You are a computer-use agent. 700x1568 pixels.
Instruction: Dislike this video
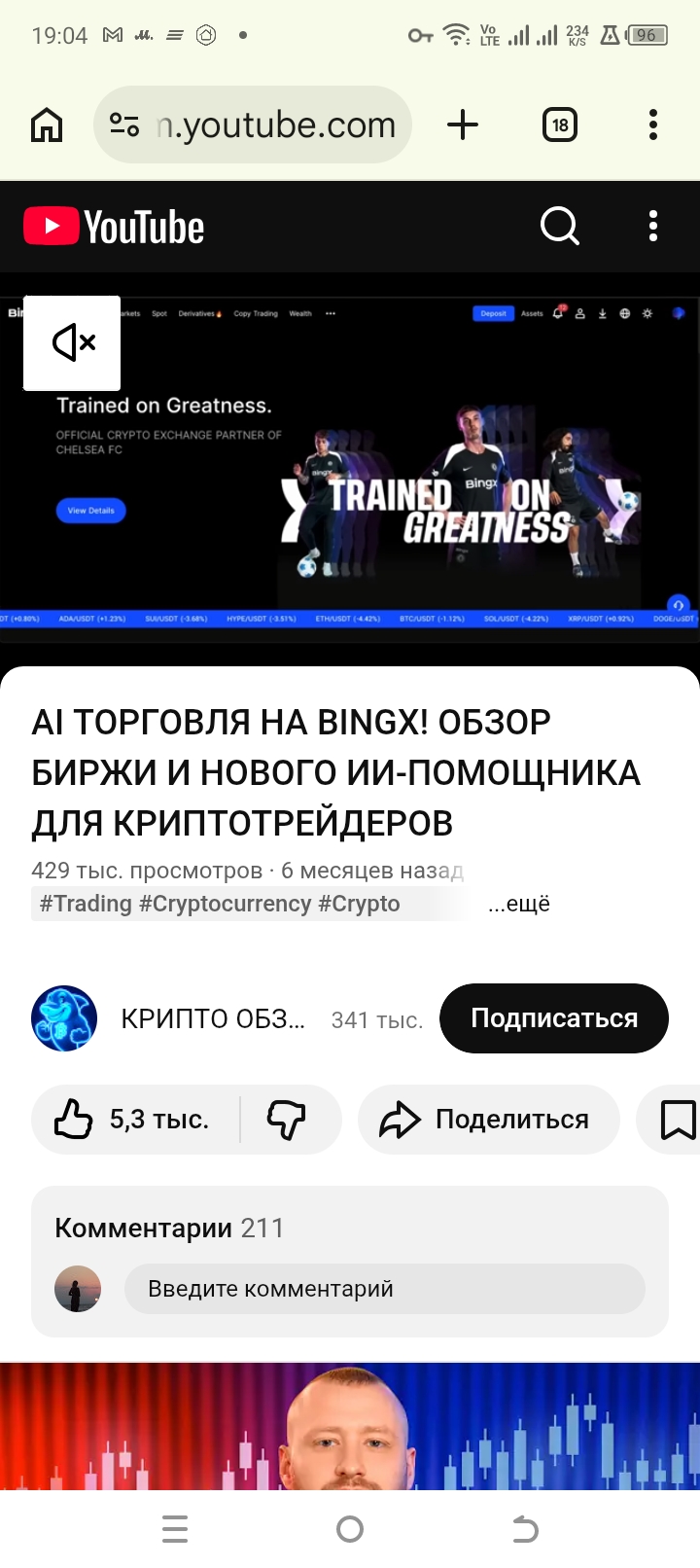point(287,1120)
